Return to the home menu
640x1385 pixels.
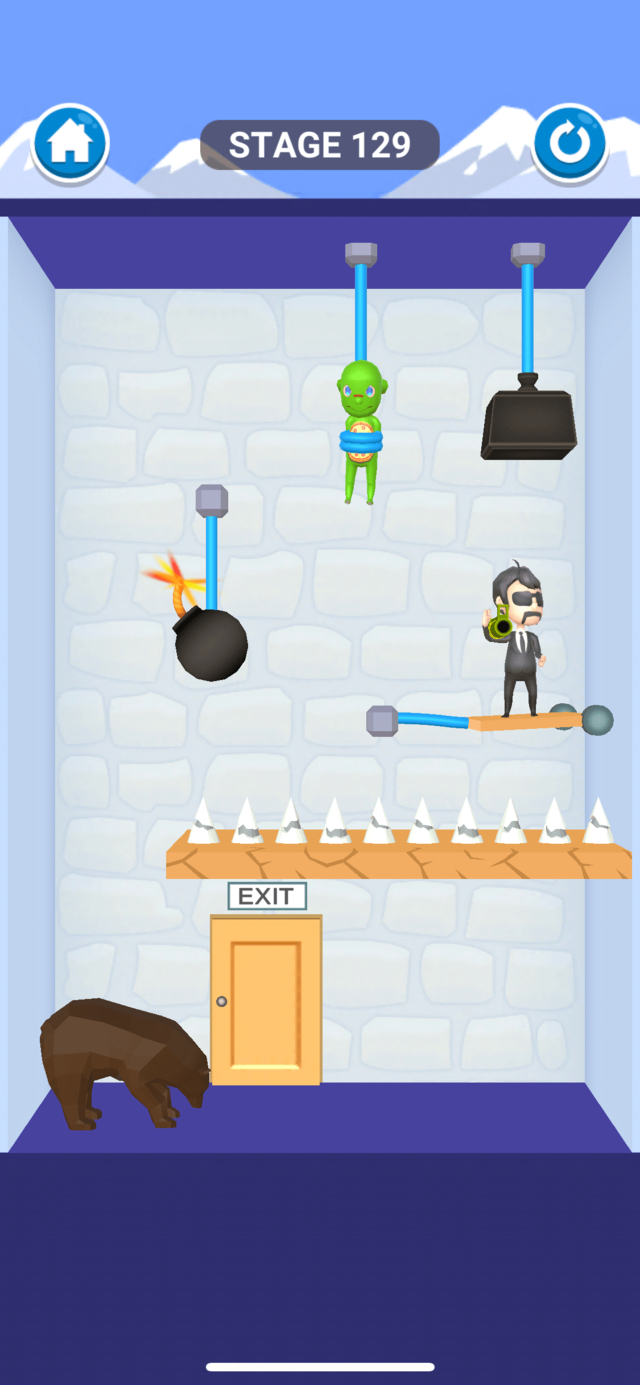pyautogui.click(x=70, y=145)
